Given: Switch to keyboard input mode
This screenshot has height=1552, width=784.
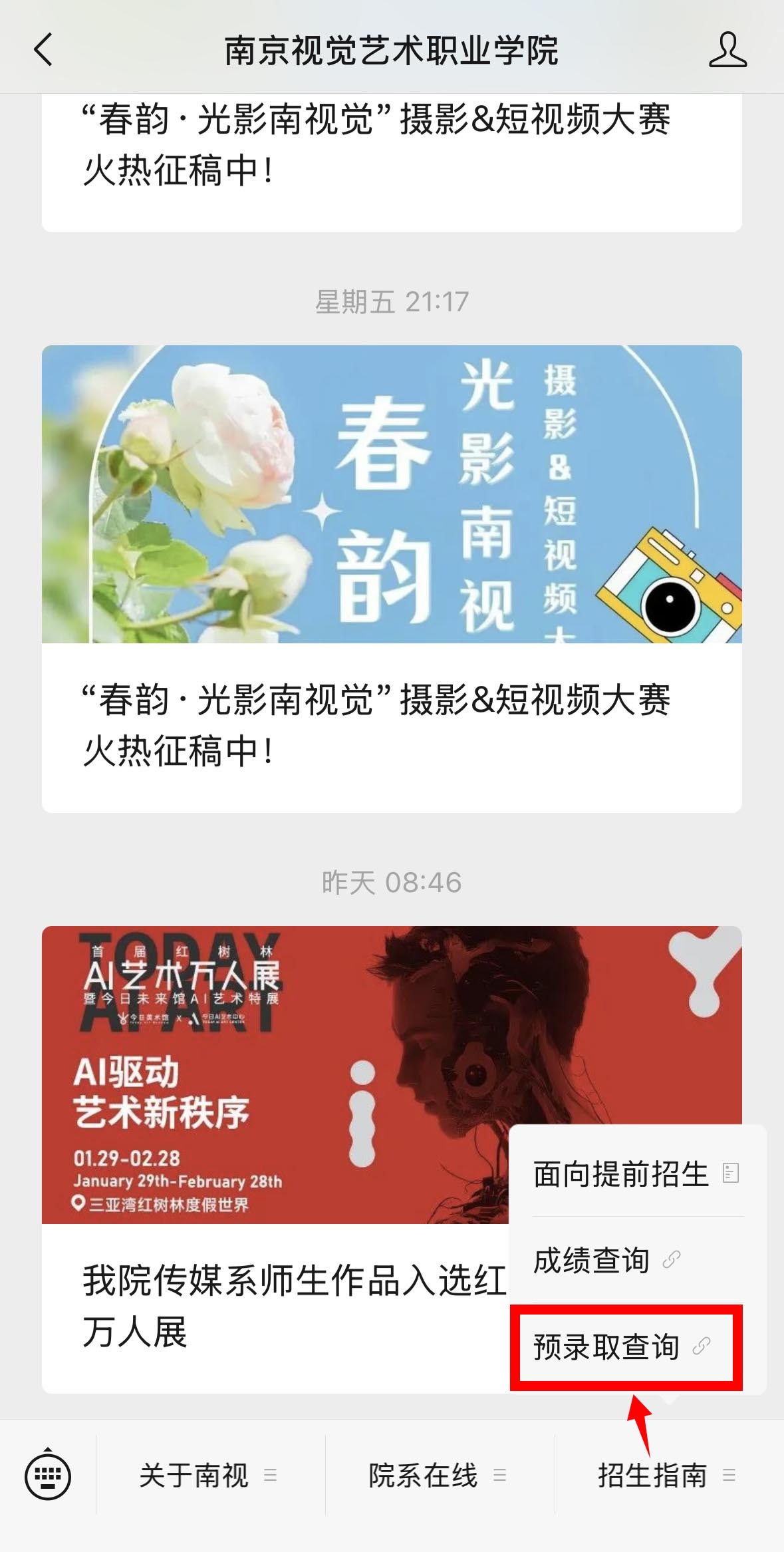Looking at the screenshot, I should coord(47,1475).
